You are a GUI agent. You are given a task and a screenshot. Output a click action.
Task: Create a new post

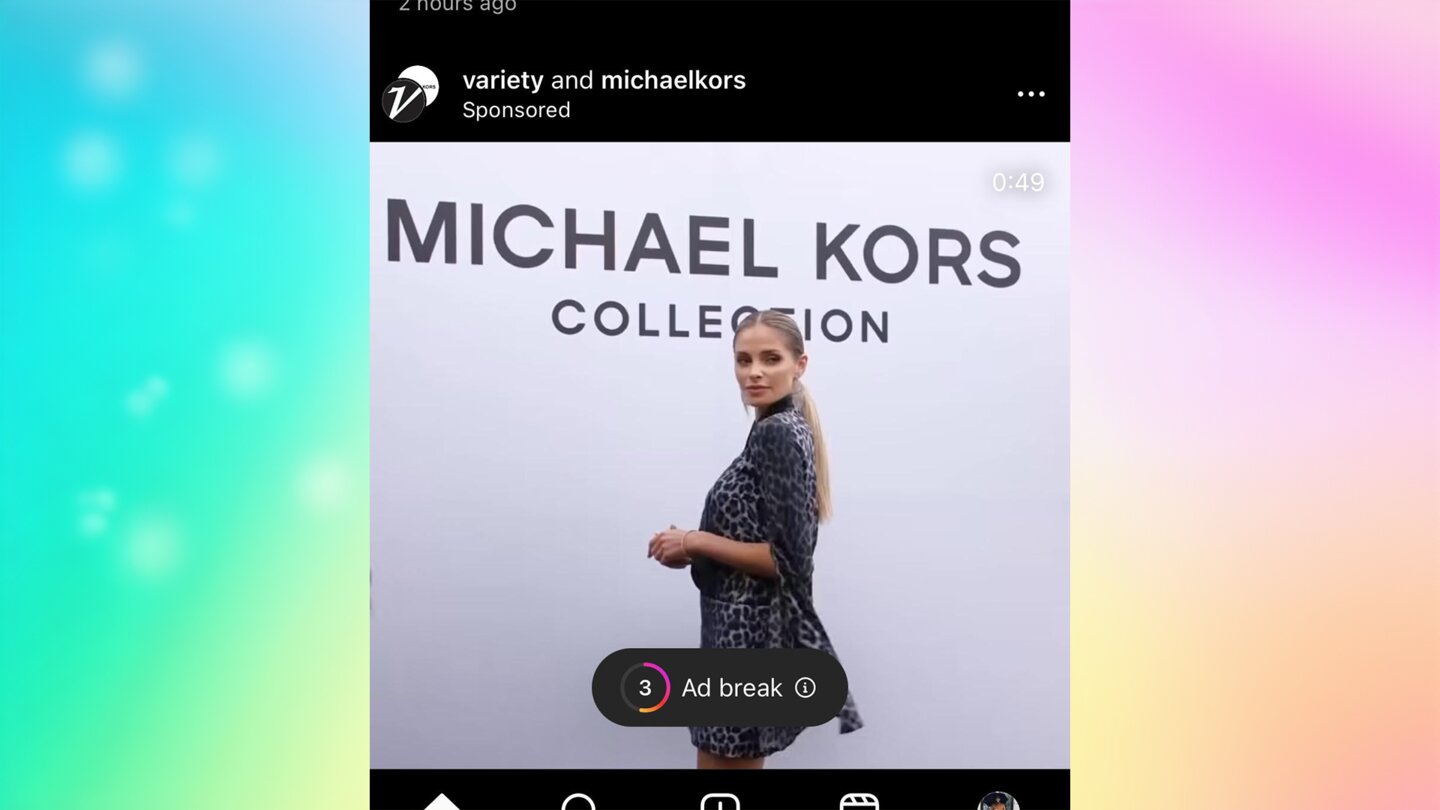coord(719,801)
